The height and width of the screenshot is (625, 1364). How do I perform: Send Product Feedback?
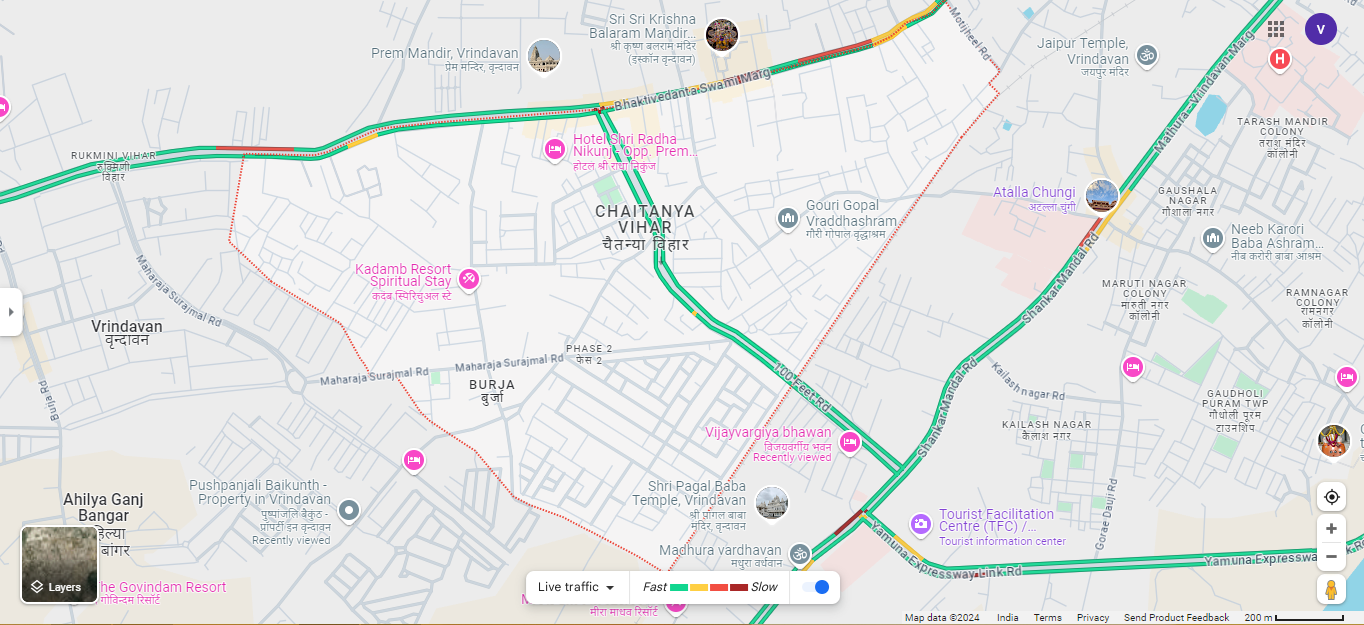(1176, 618)
